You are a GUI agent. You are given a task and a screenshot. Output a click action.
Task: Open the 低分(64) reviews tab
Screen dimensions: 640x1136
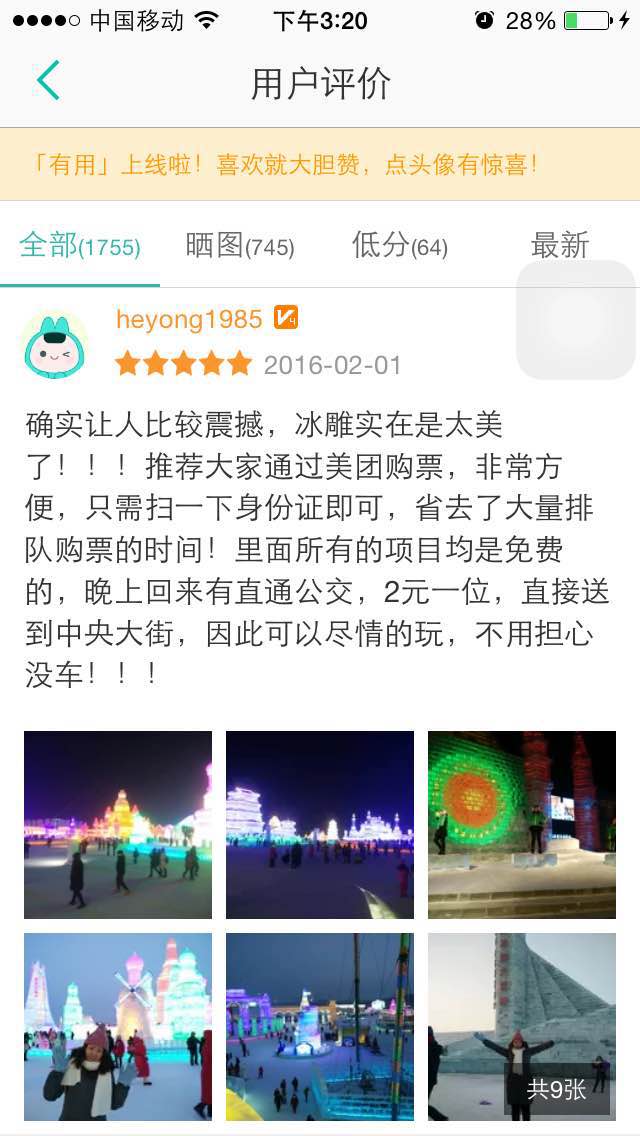pyautogui.click(x=399, y=245)
